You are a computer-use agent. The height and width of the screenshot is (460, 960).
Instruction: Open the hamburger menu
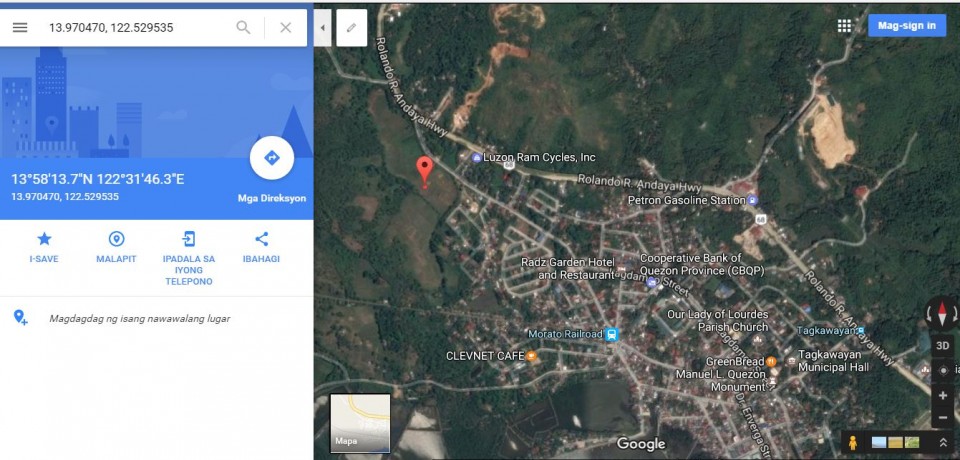click(20, 27)
